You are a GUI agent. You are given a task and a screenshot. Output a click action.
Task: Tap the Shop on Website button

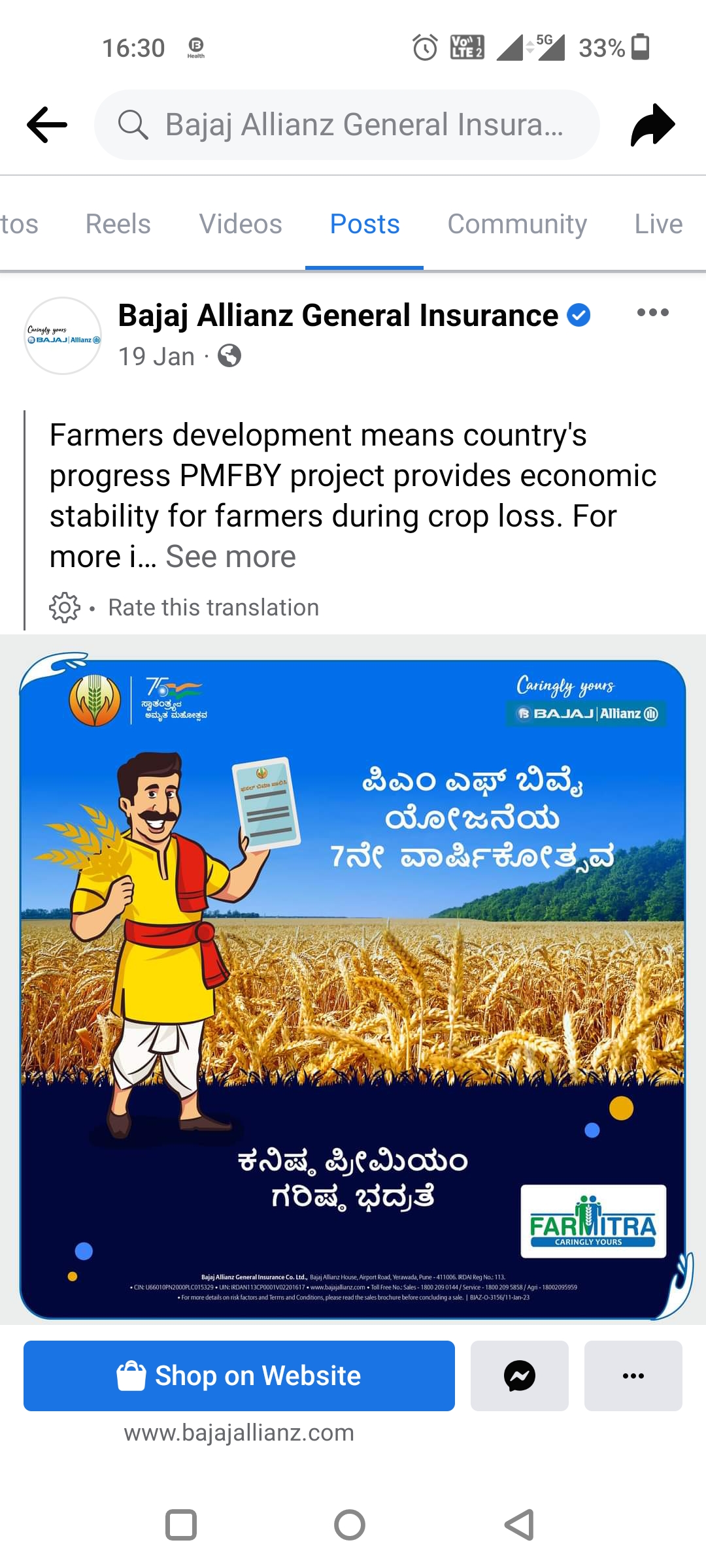click(x=239, y=1375)
